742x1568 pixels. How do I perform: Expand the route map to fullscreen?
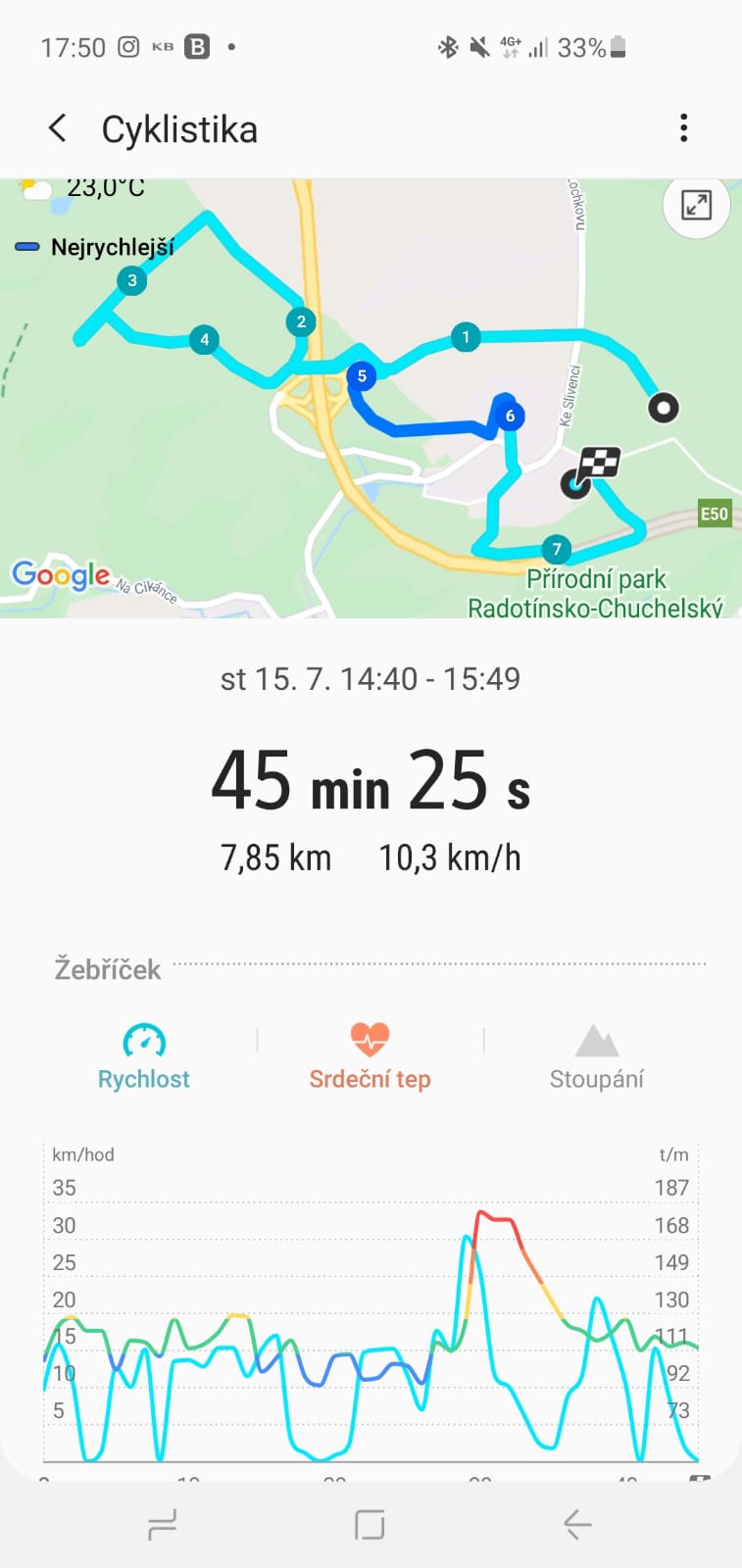(696, 206)
